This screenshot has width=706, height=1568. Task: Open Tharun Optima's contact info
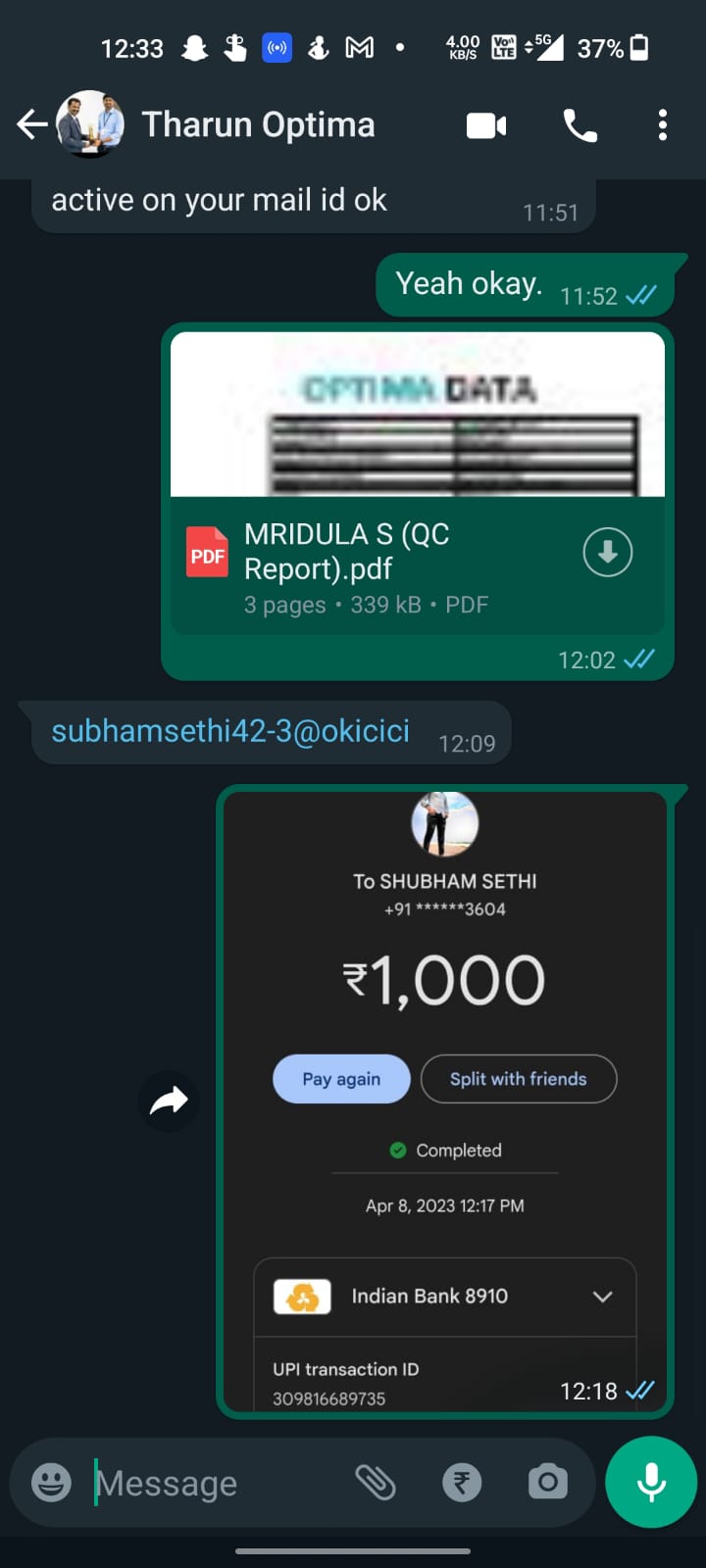pos(258,124)
